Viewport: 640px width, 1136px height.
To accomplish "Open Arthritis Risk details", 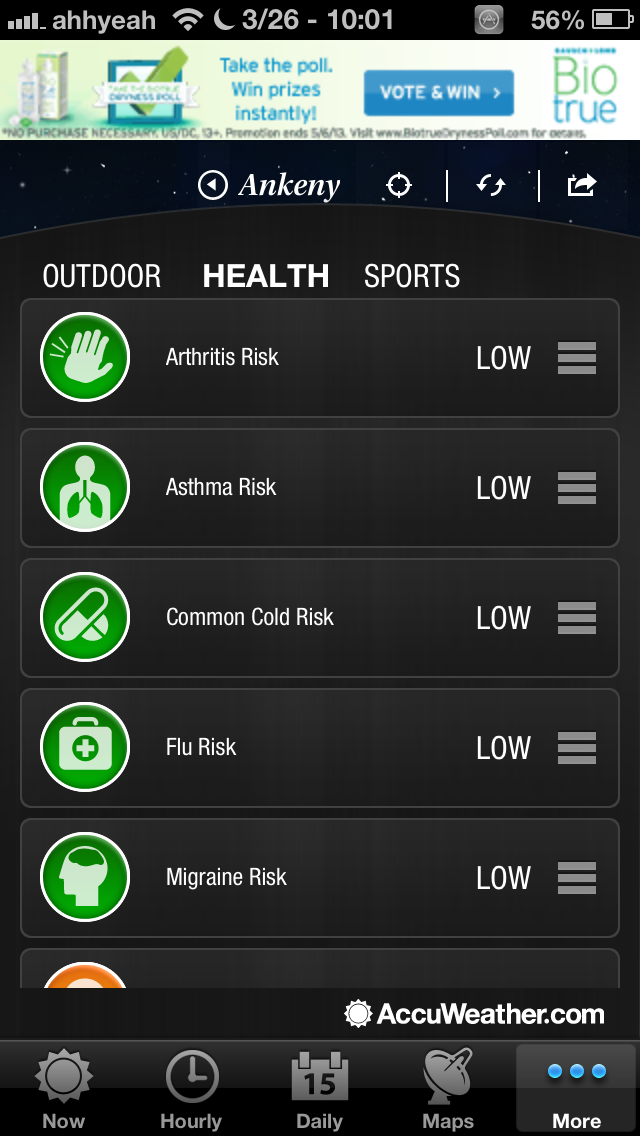I will point(320,357).
